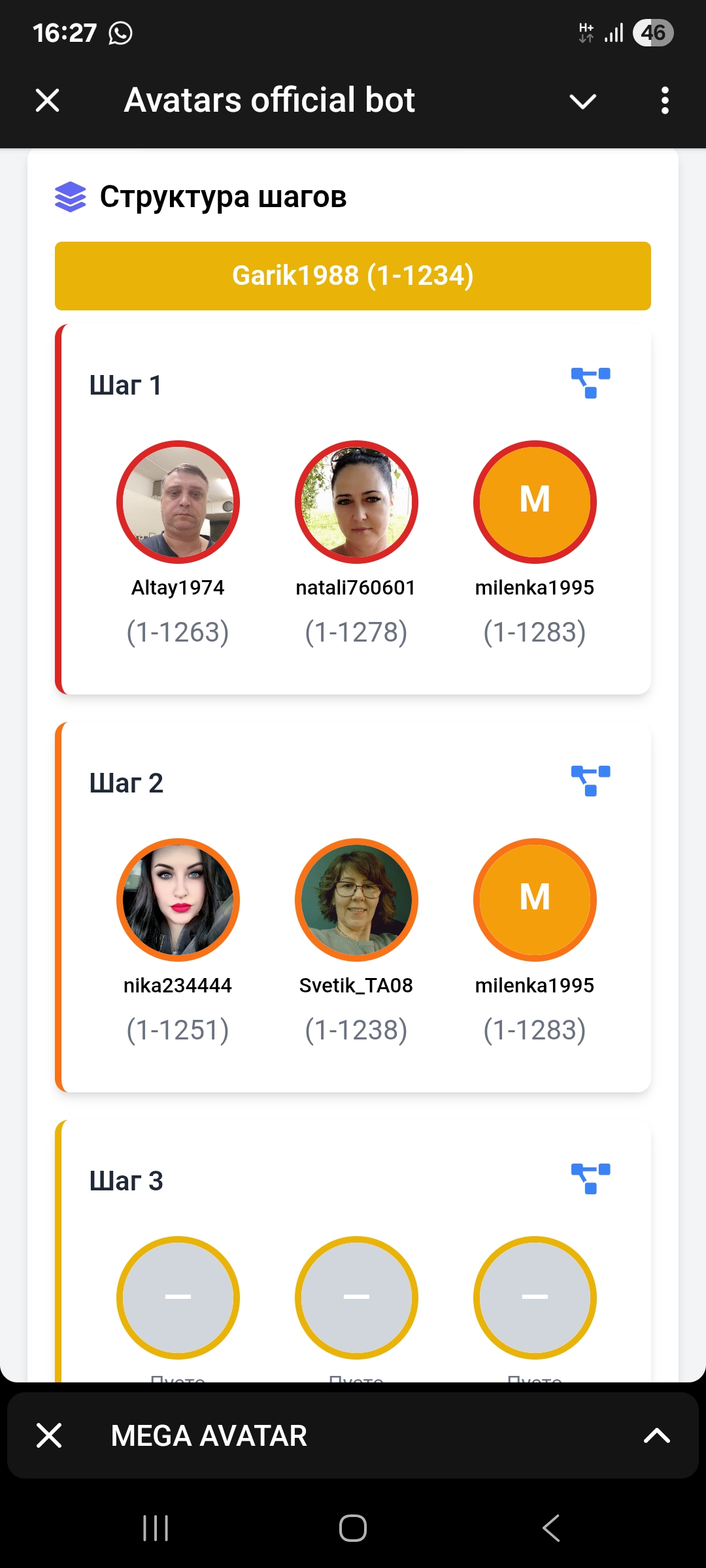
Task: Dismiss the MEGA AVATAR bar
Action: [49, 1435]
